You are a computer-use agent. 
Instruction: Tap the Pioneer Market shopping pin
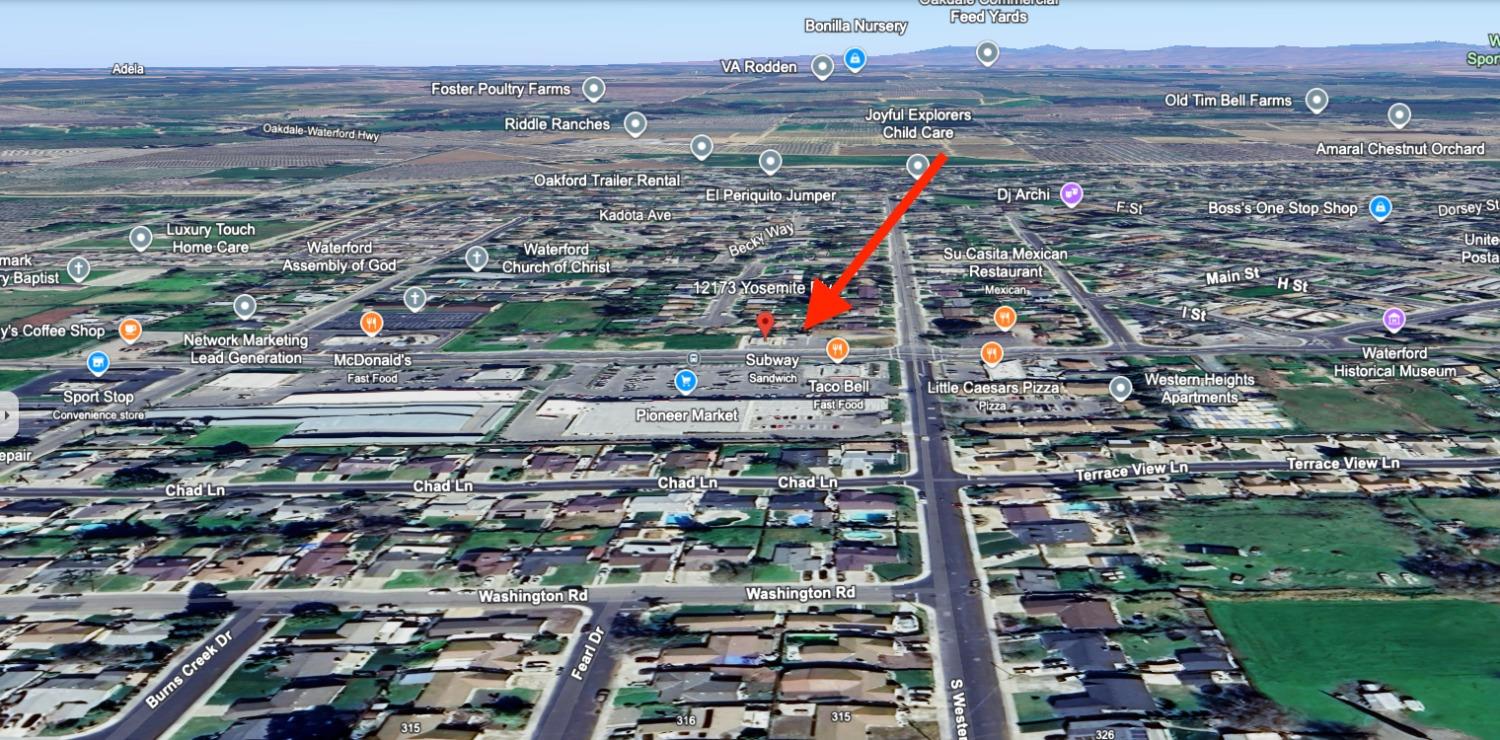[685, 380]
